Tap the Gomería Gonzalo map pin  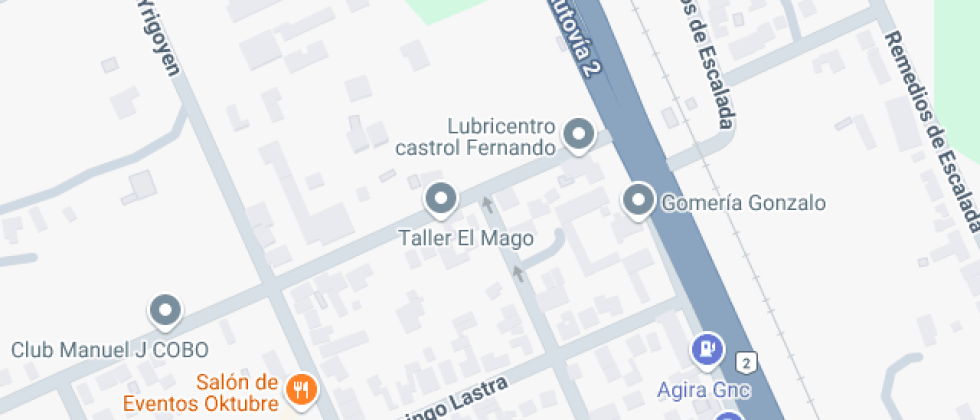tap(638, 201)
